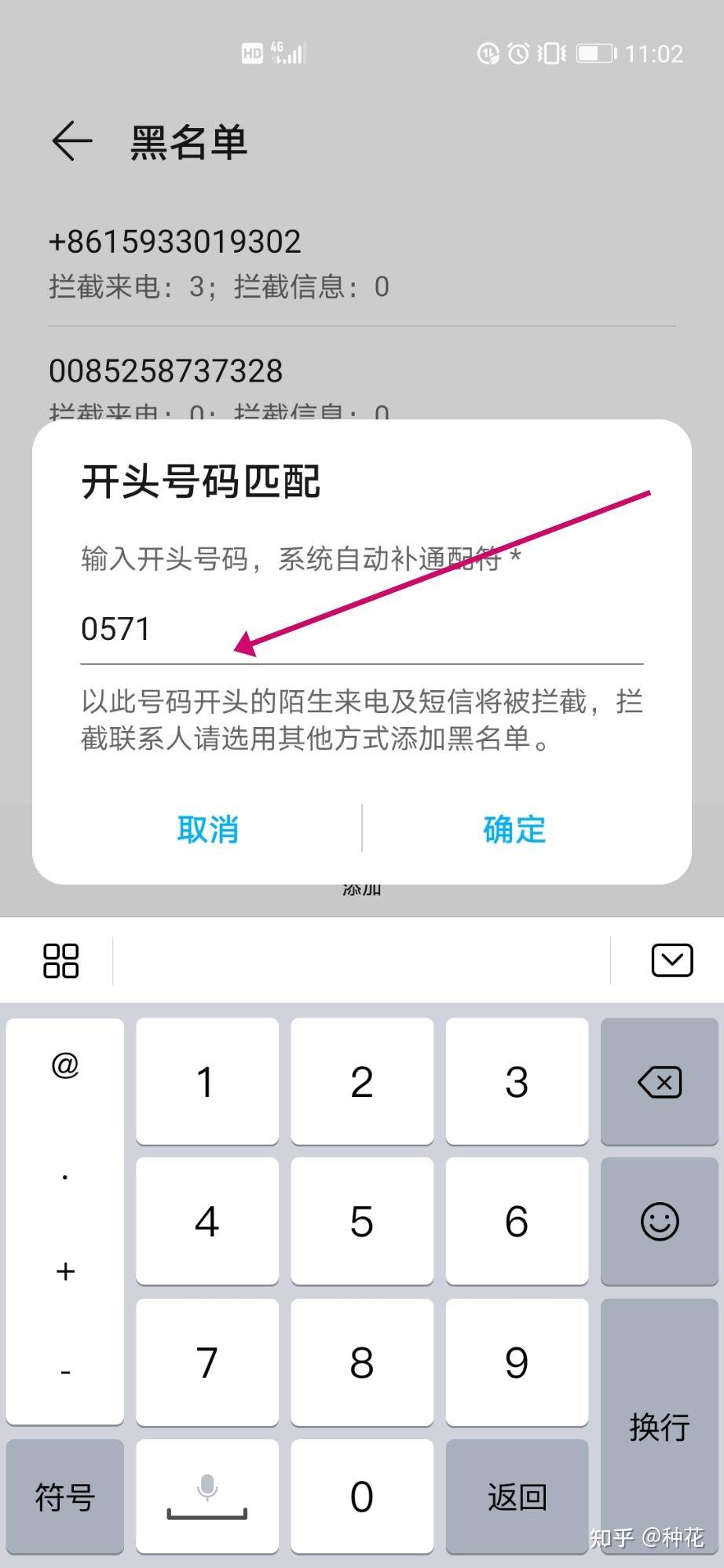
Task: Type digit 8 on the keypad
Action: pyautogui.click(x=361, y=1362)
